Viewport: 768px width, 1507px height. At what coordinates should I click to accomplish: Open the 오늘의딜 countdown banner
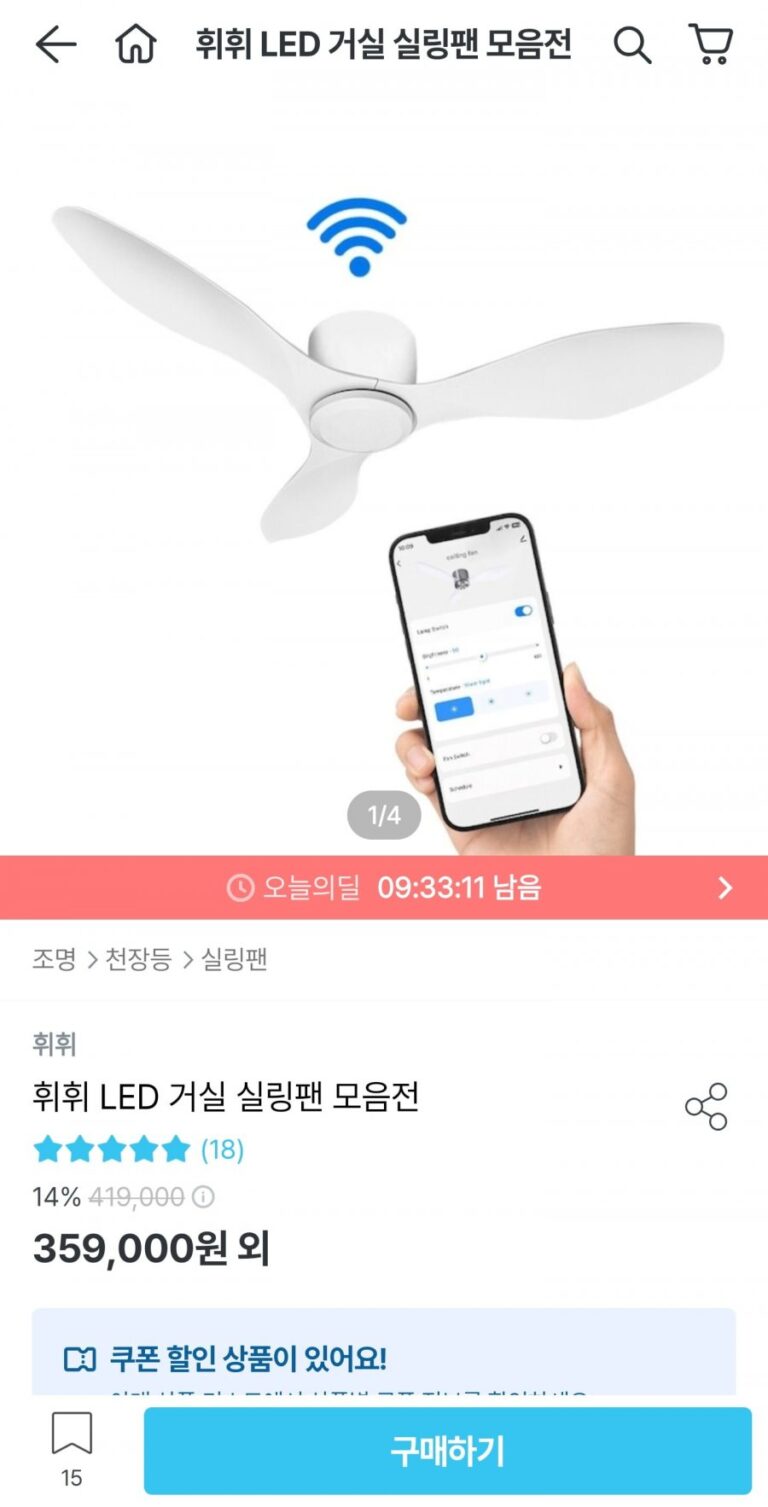384,887
